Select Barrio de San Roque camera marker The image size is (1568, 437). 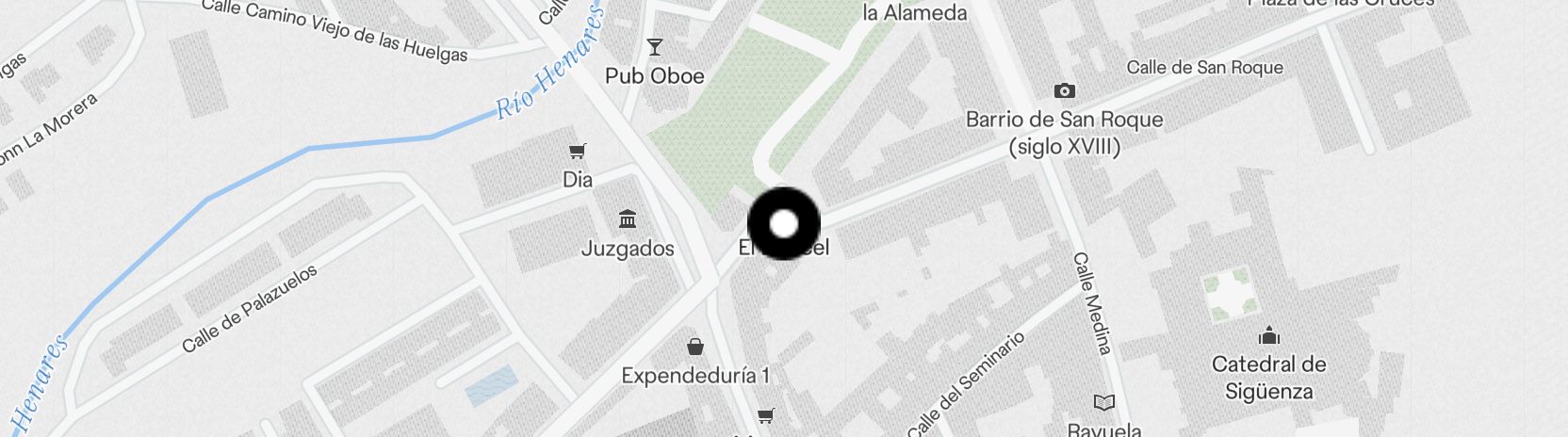tap(1064, 91)
